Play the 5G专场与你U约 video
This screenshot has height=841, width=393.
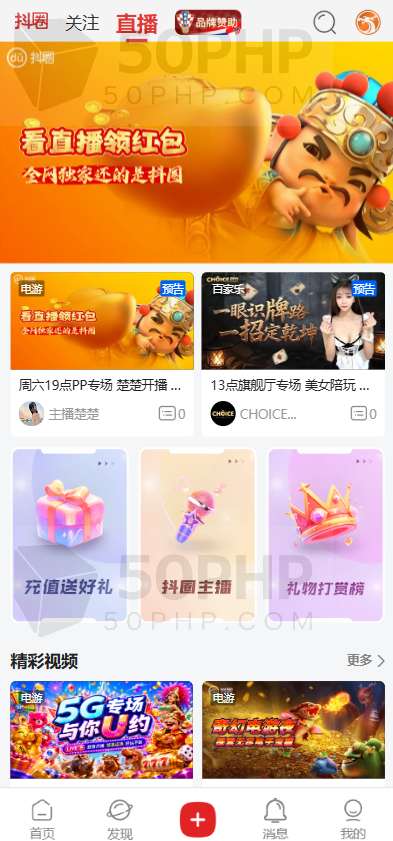coord(102,730)
